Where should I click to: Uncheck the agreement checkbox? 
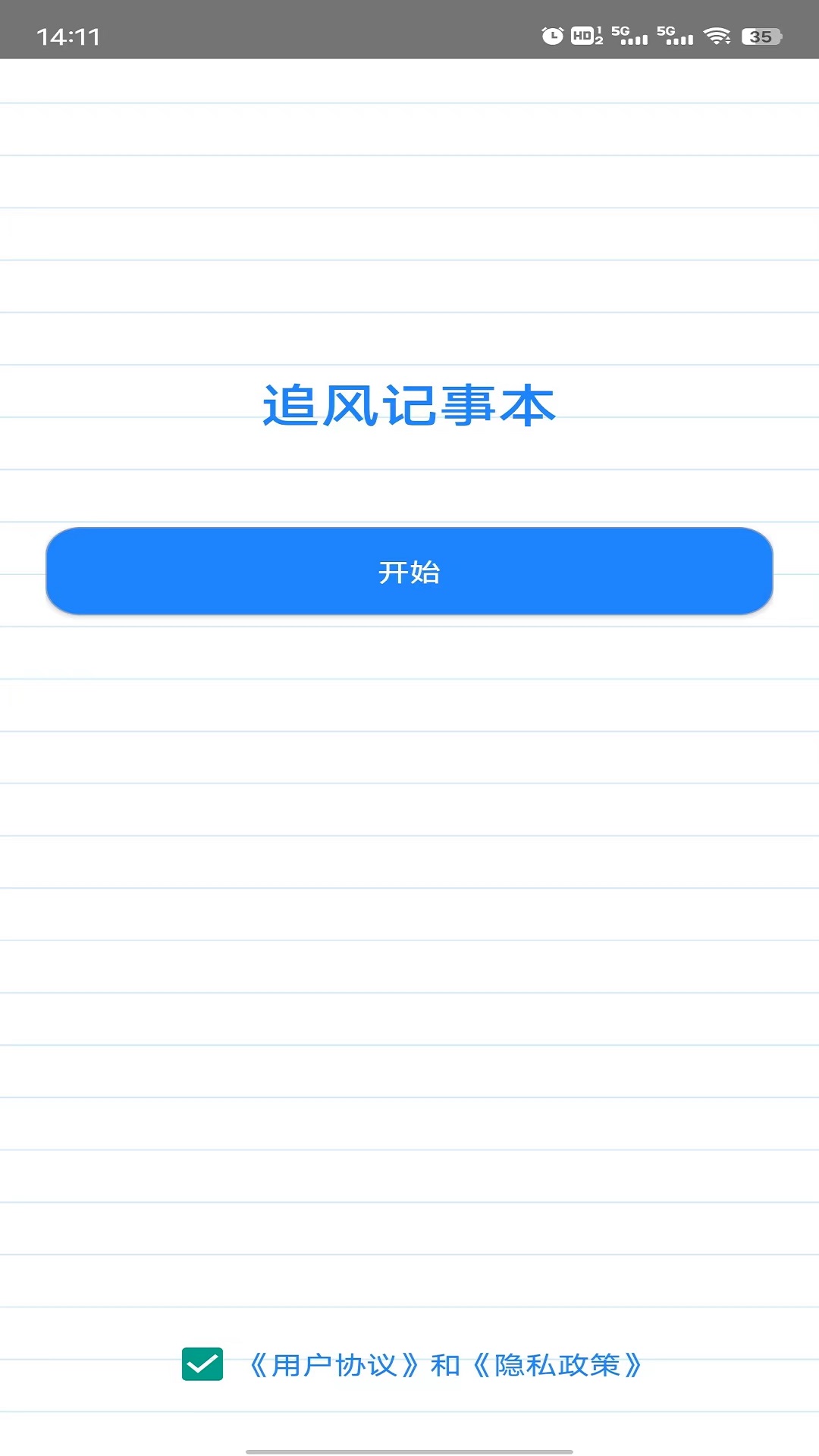(x=202, y=1364)
